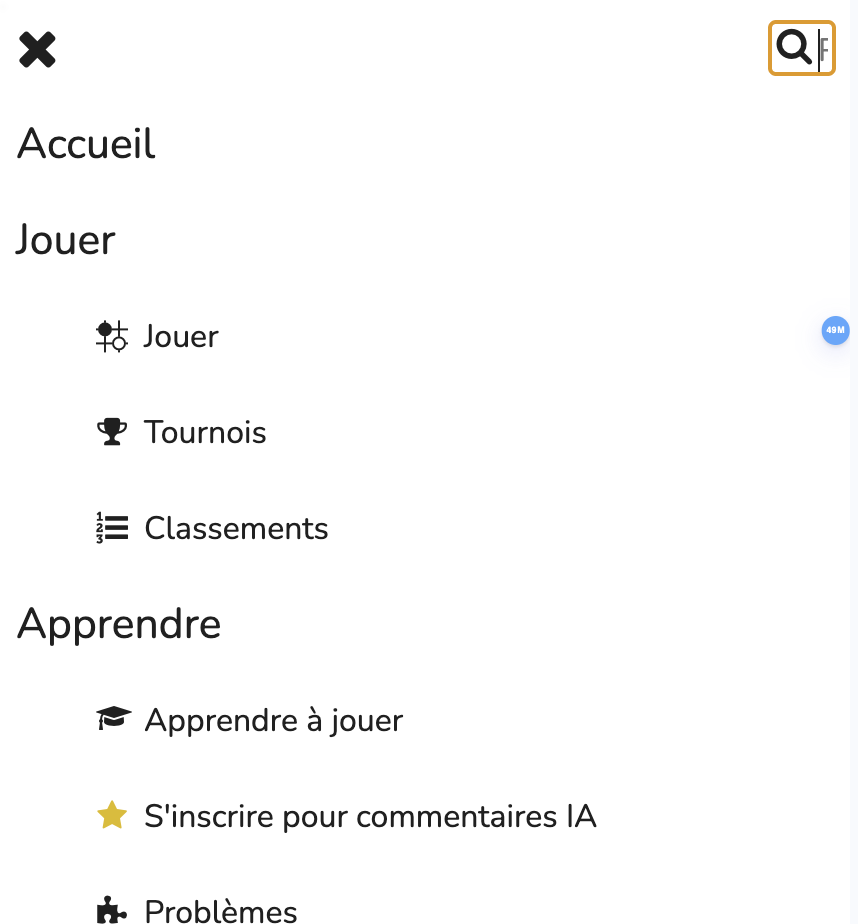Select S'inscrire pour commentaires IA
The image size is (858, 924).
(370, 817)
